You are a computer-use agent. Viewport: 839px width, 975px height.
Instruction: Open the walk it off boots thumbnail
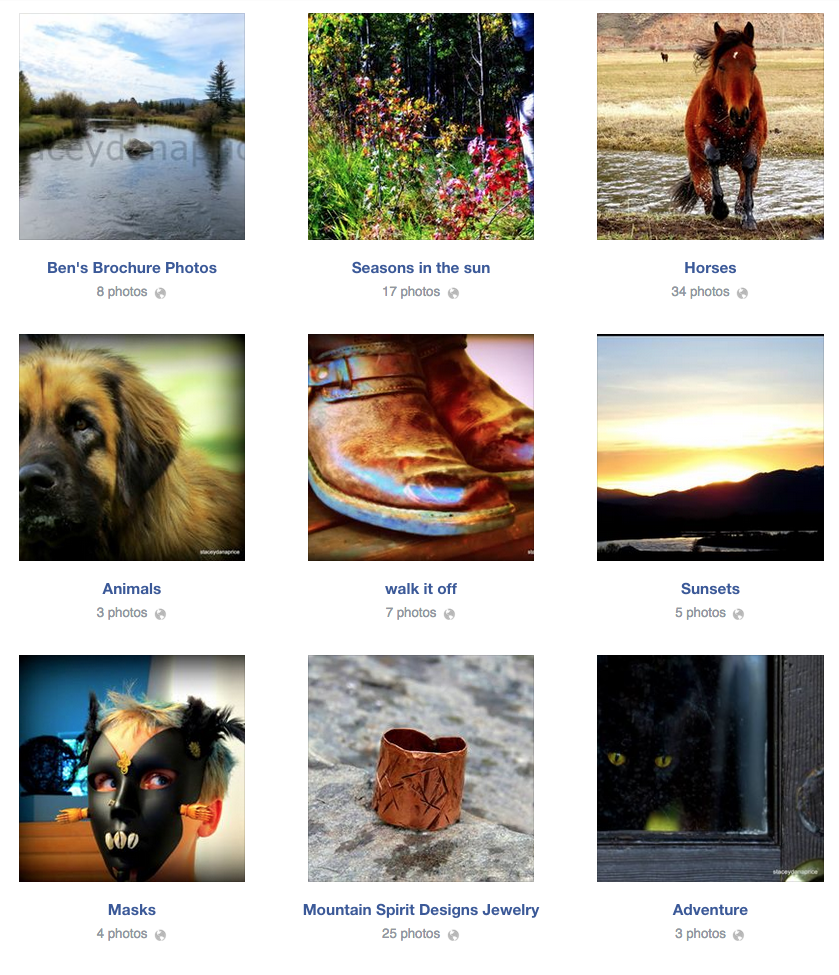pyautogui.click(x=421, y=447)
